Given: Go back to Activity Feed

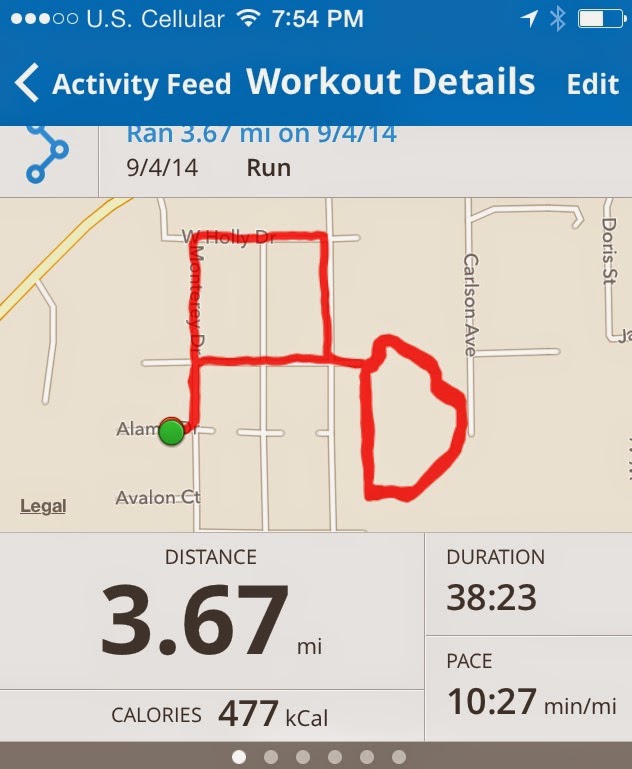Looking at the screenshot, I should [122, 84].
